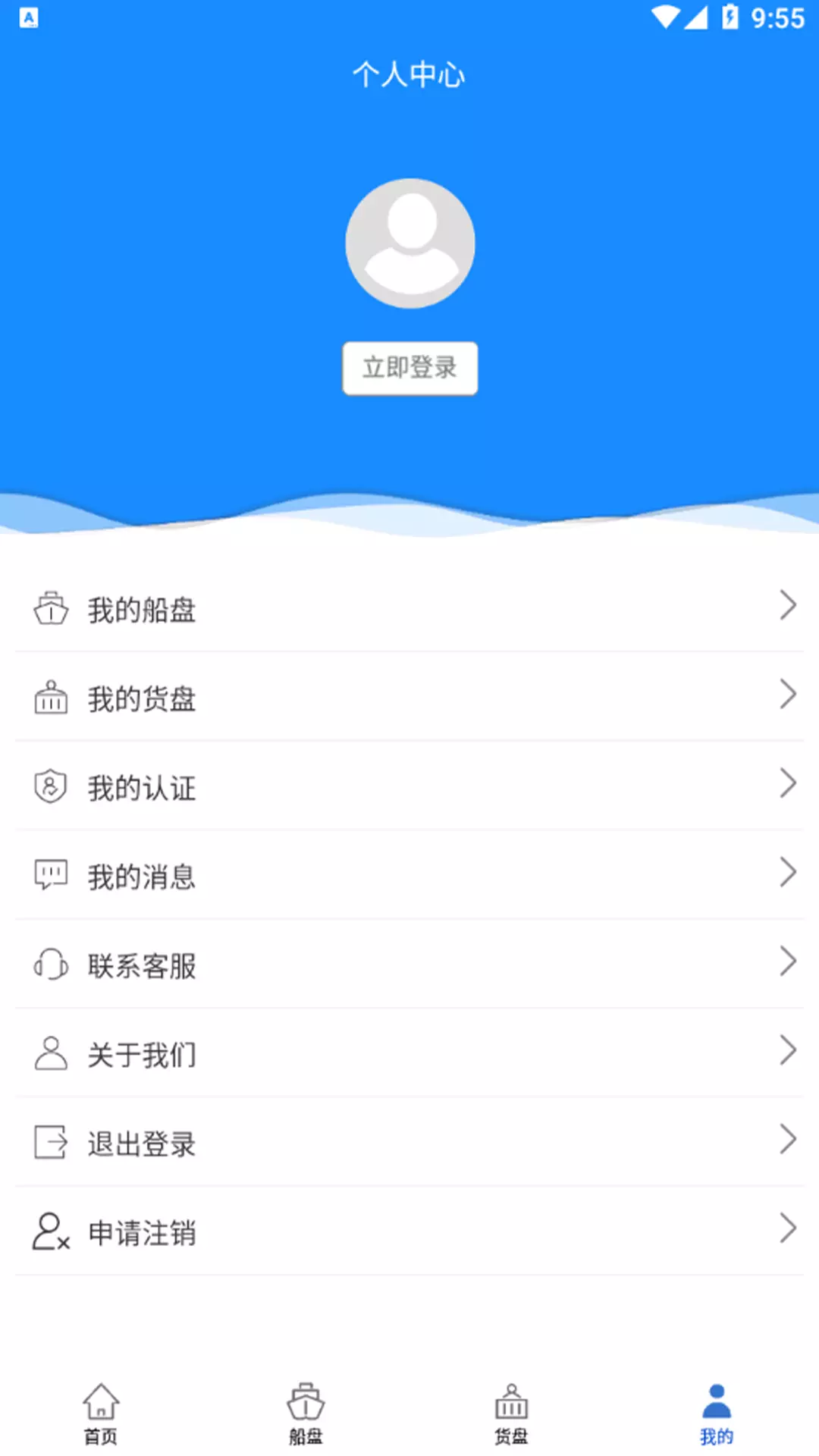The image size is (819, 1456).
Task: Open 联系客服 customer service
Action: click(x=409, y=964)
